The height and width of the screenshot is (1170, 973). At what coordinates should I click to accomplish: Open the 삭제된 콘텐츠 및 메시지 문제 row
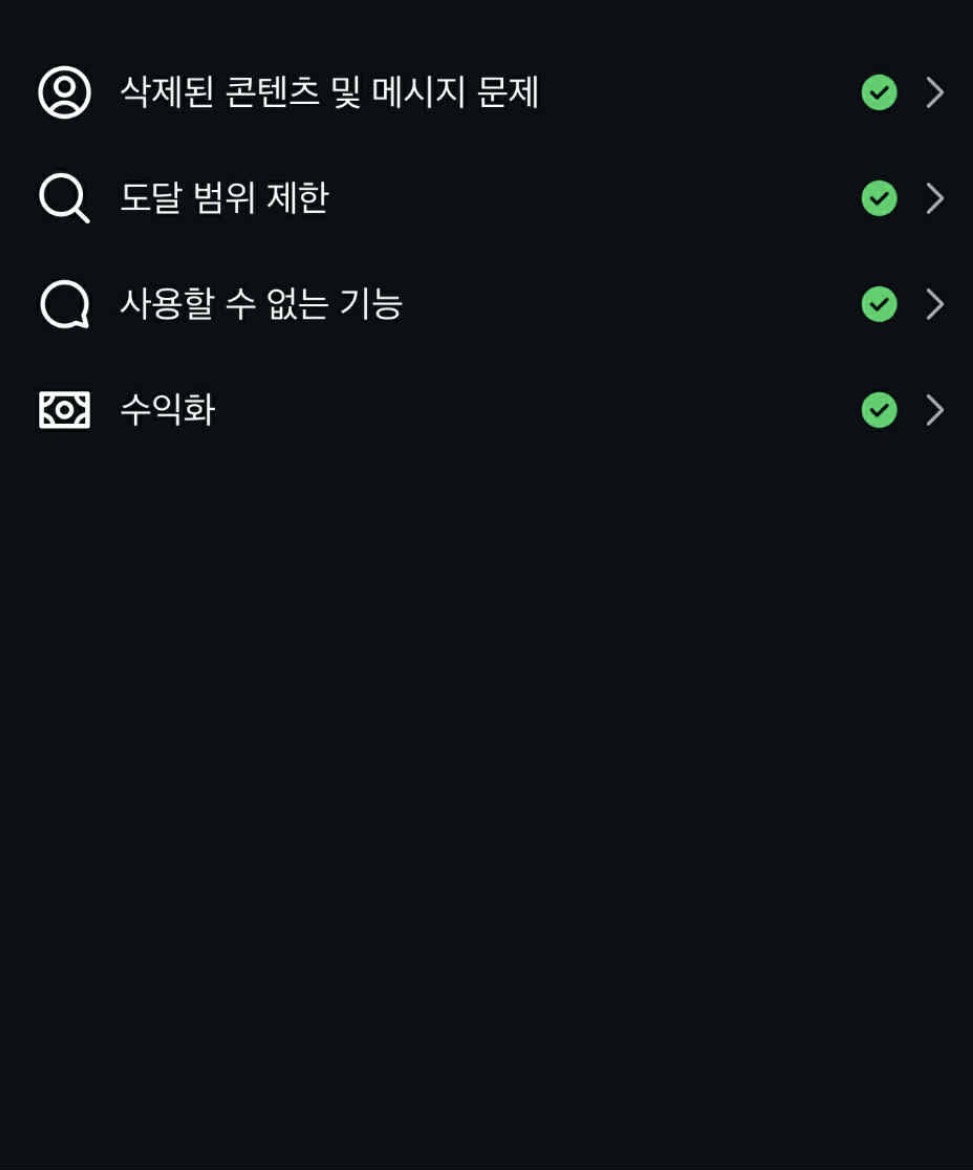click(330, 93)
